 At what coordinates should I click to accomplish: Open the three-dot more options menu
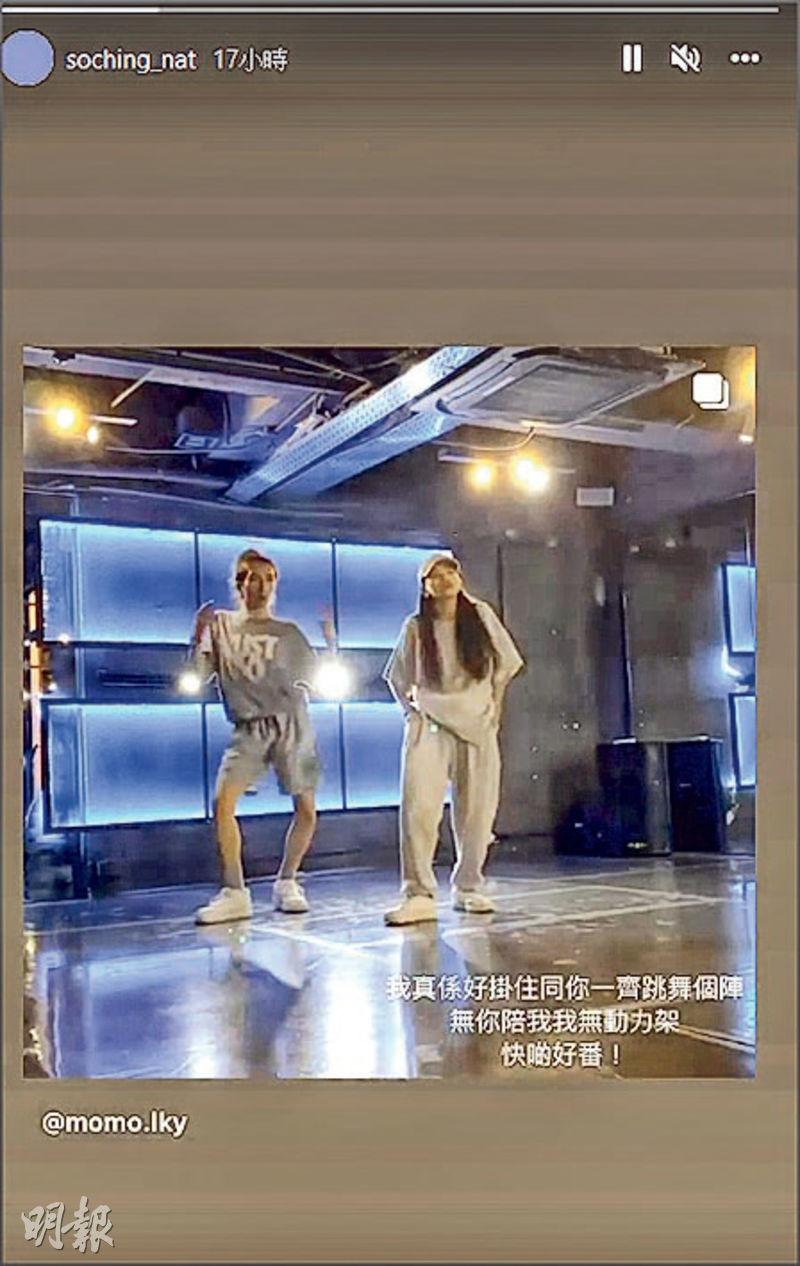(x=745, y=59)
